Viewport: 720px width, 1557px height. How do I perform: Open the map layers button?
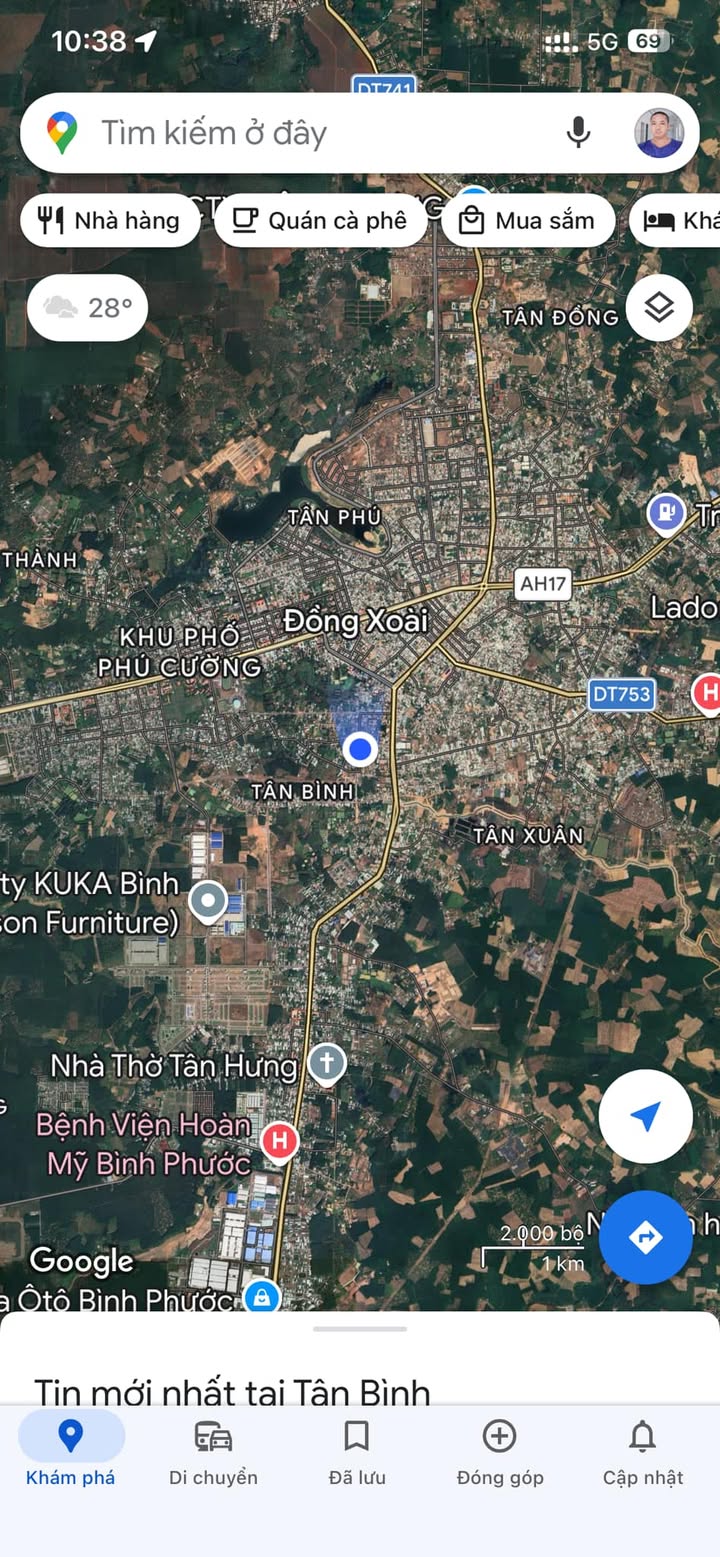click(x=659, y=308)
